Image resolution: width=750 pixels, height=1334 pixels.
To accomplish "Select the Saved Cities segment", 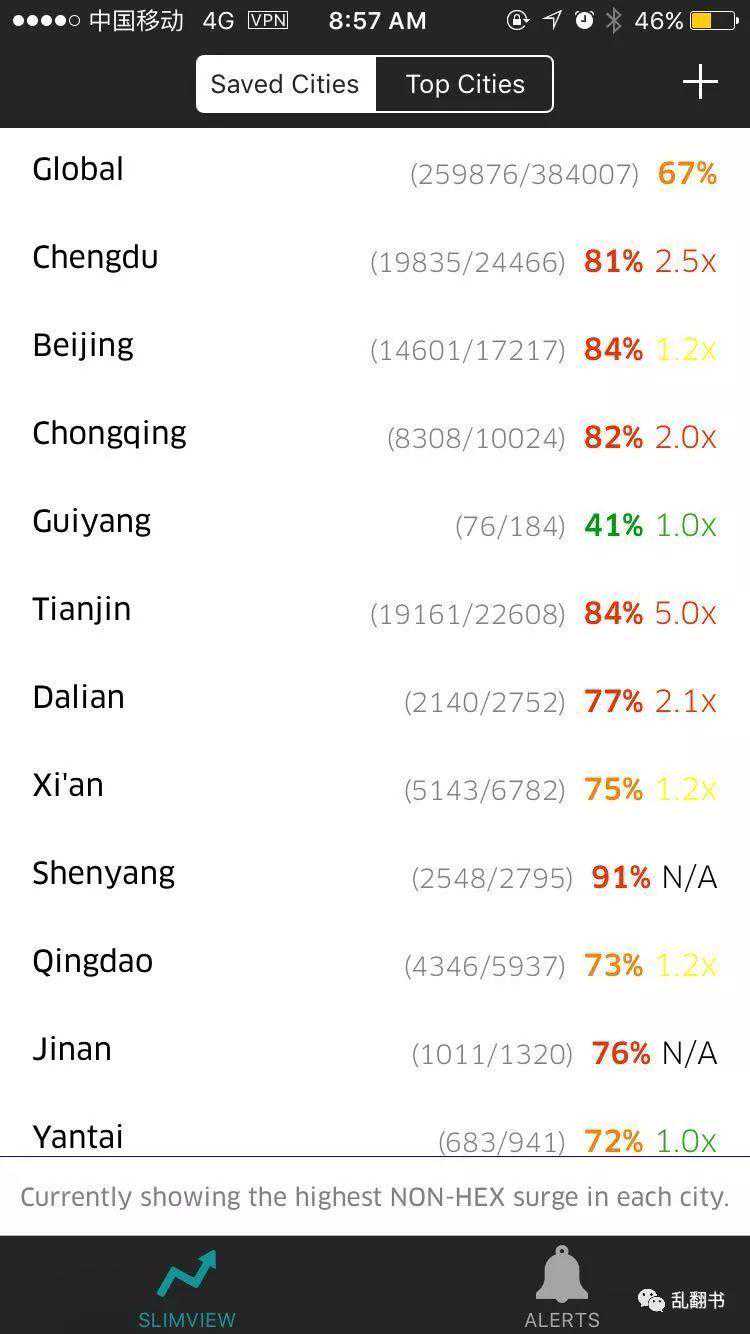I will (x=285, y=84).
